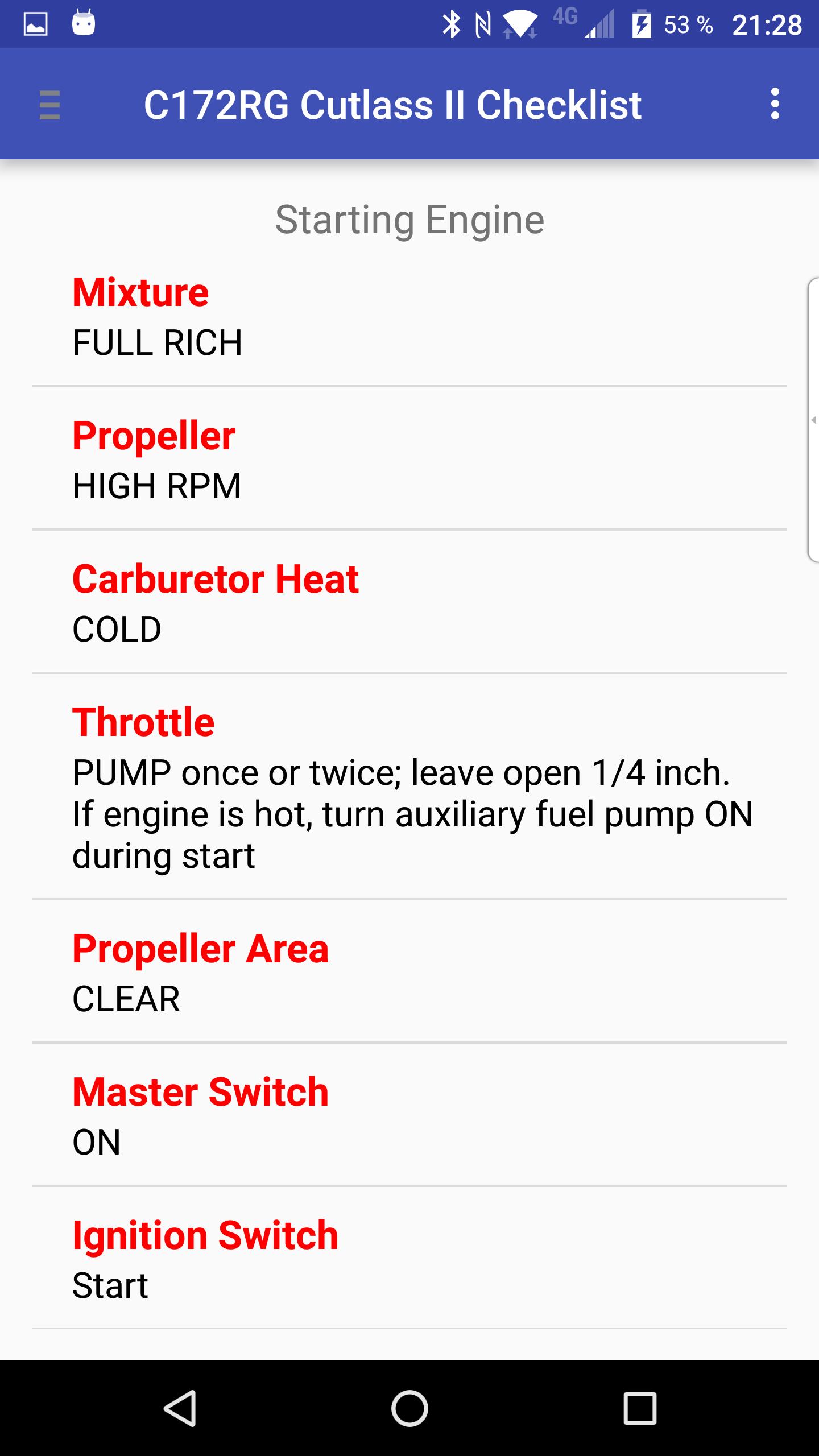Tap the Android system notification icon
Image resolution: width=819 pixels, height=1456 pixels.
point(82,23)
